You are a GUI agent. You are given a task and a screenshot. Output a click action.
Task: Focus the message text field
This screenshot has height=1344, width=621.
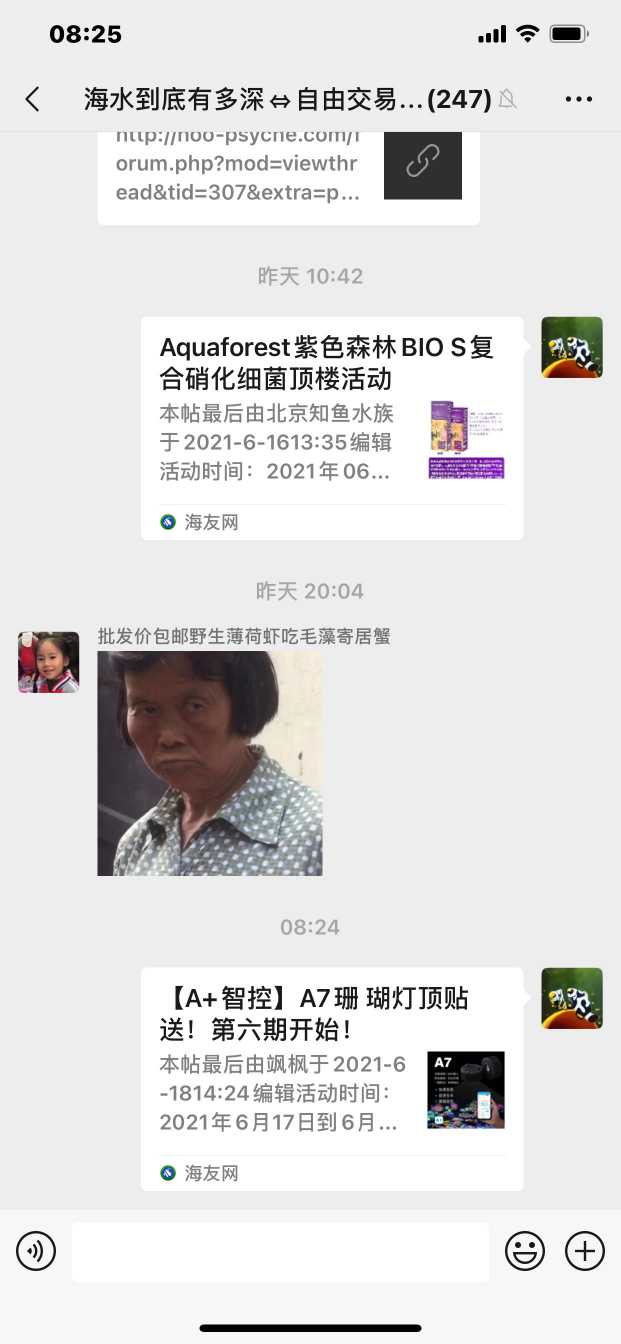pos(280,1251)
